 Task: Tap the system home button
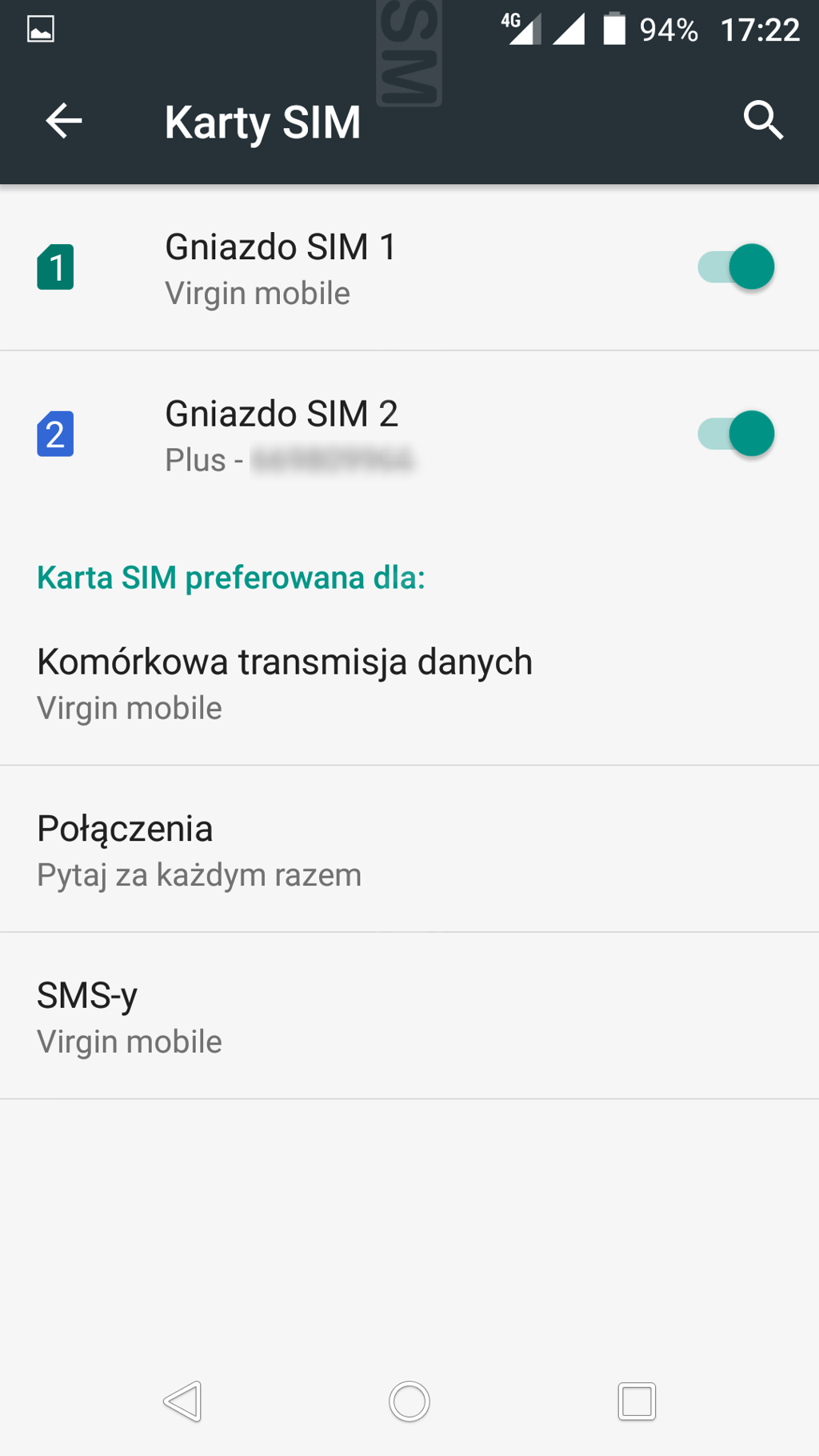coord(409,1402)
